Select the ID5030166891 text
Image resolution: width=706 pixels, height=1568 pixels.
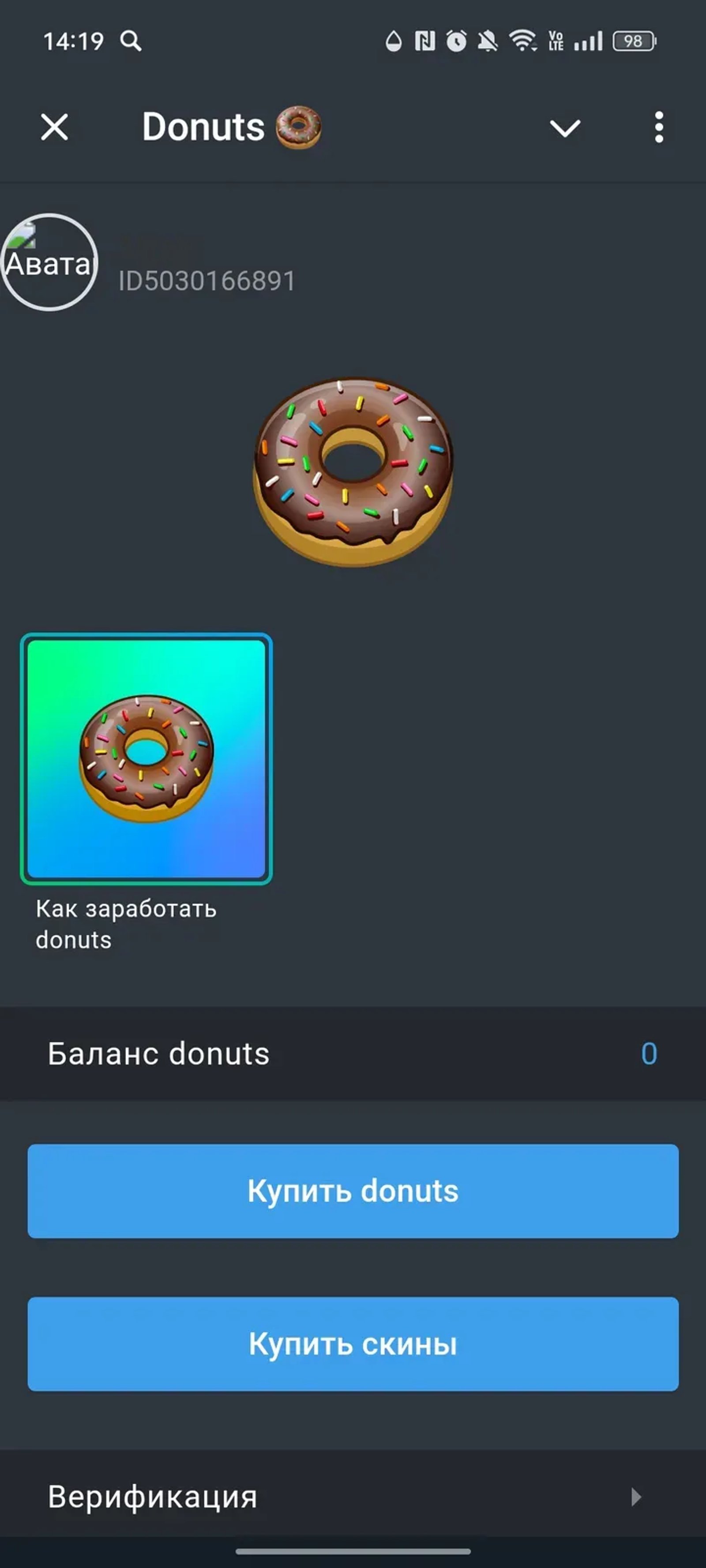(x=205, y=280)
